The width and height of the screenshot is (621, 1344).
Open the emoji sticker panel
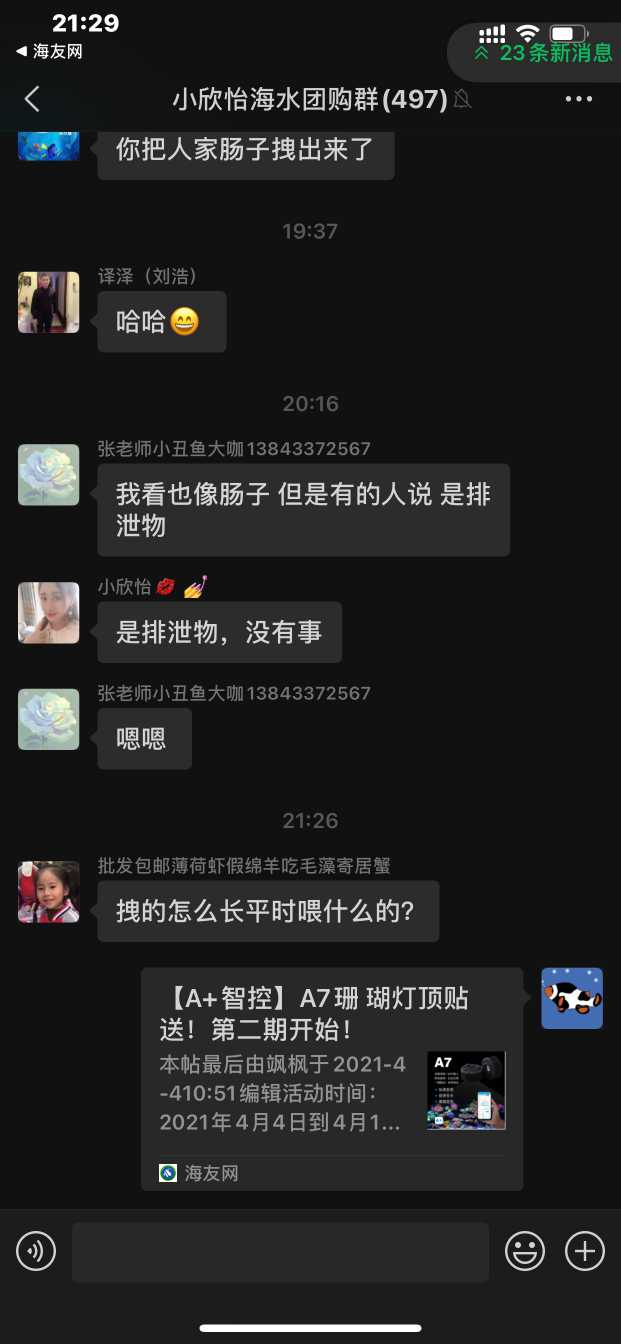[x=525, y=1251]
